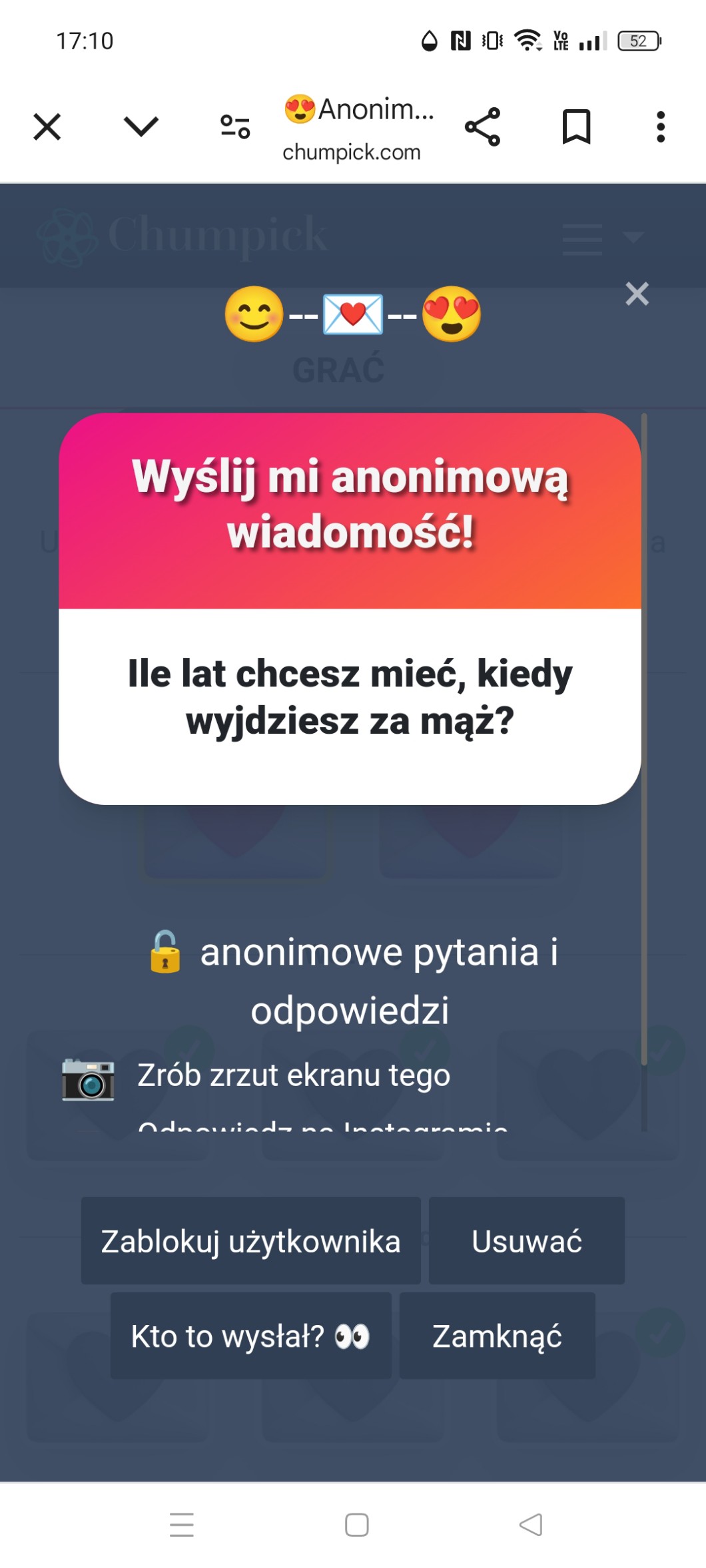Select Zamknąć to close the dialog

(x=497, y=1336)
